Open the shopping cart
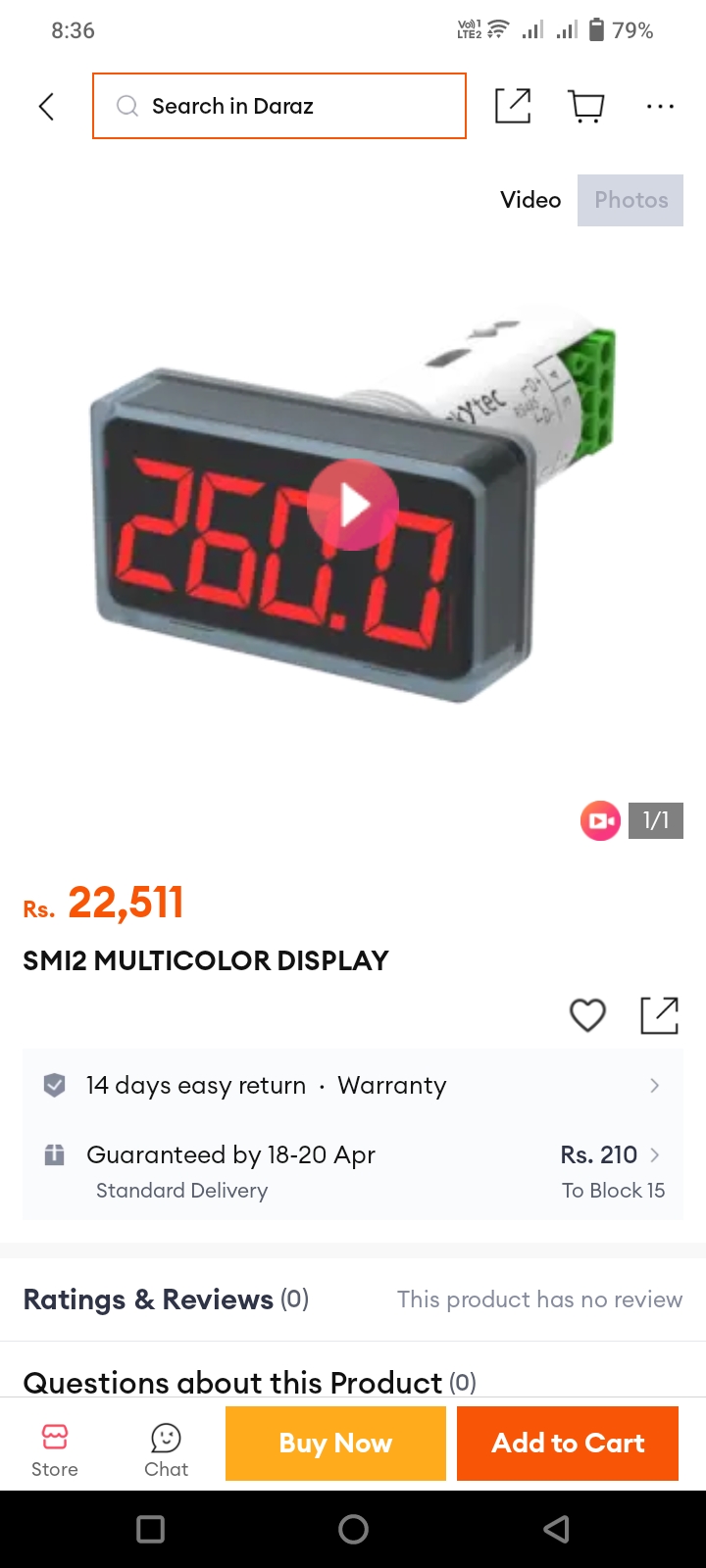The width and height of the screenshot is (706, 1568). 586,106
